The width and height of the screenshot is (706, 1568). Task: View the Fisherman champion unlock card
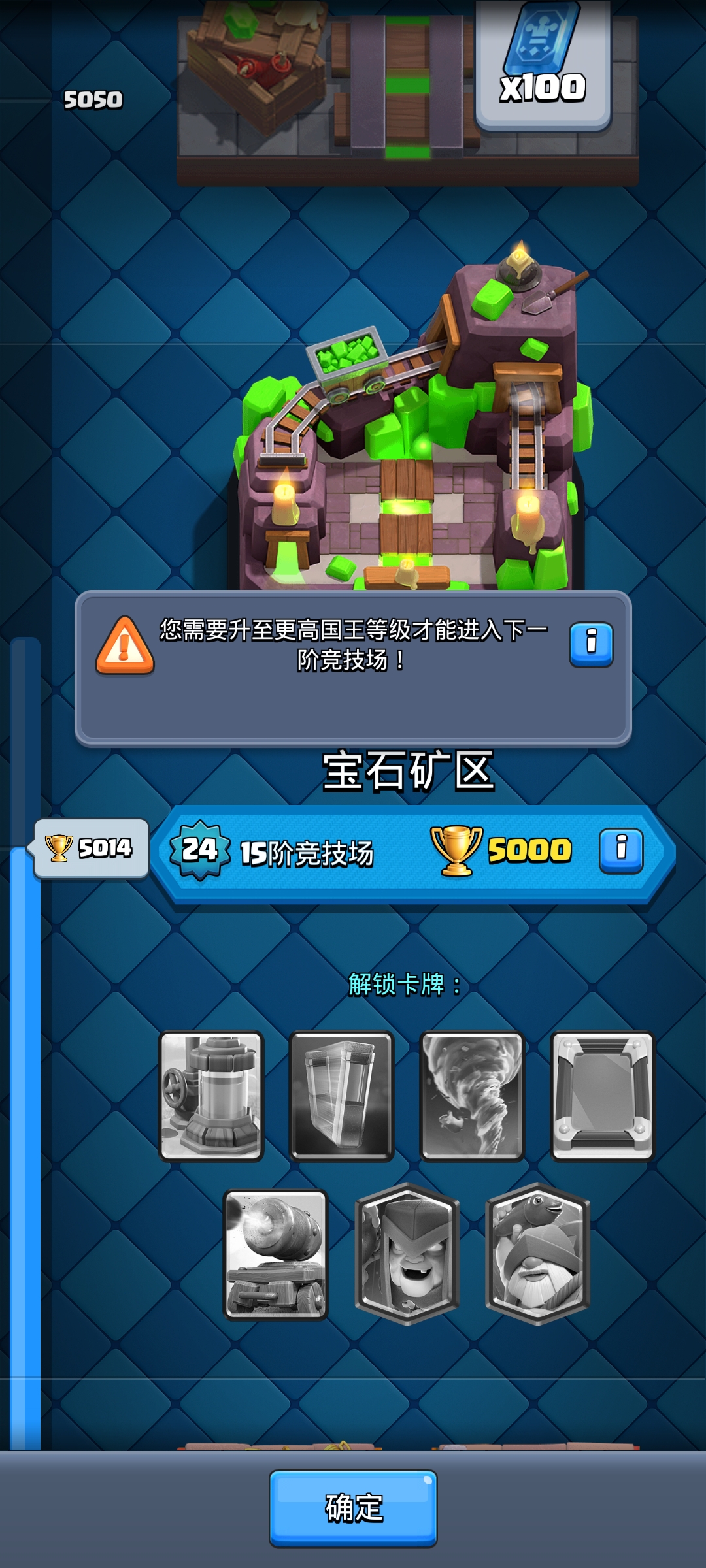[537, 1254]
